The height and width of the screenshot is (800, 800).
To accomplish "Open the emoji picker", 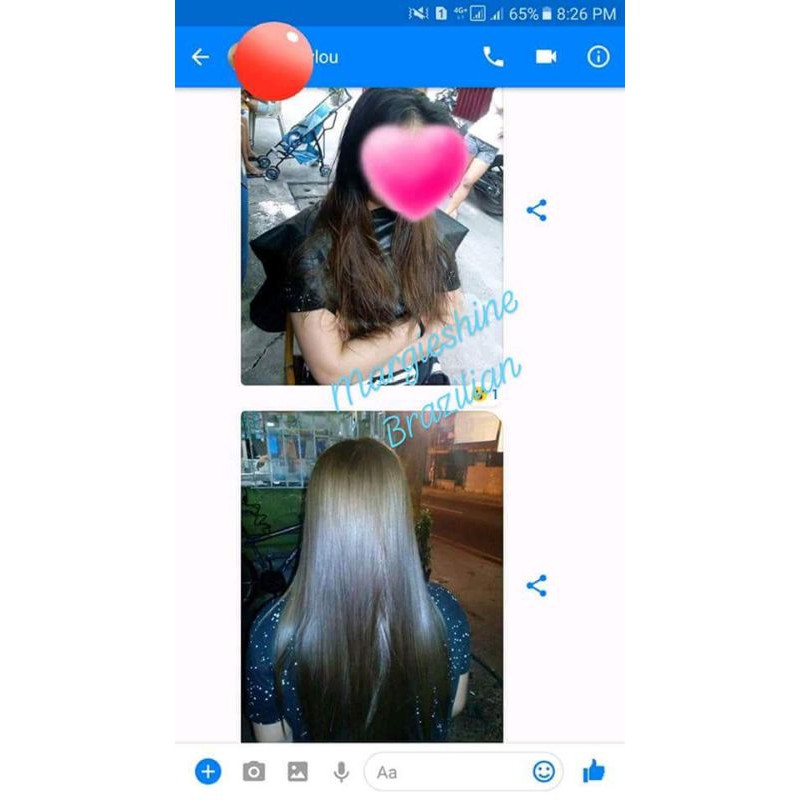I will 544,771.
